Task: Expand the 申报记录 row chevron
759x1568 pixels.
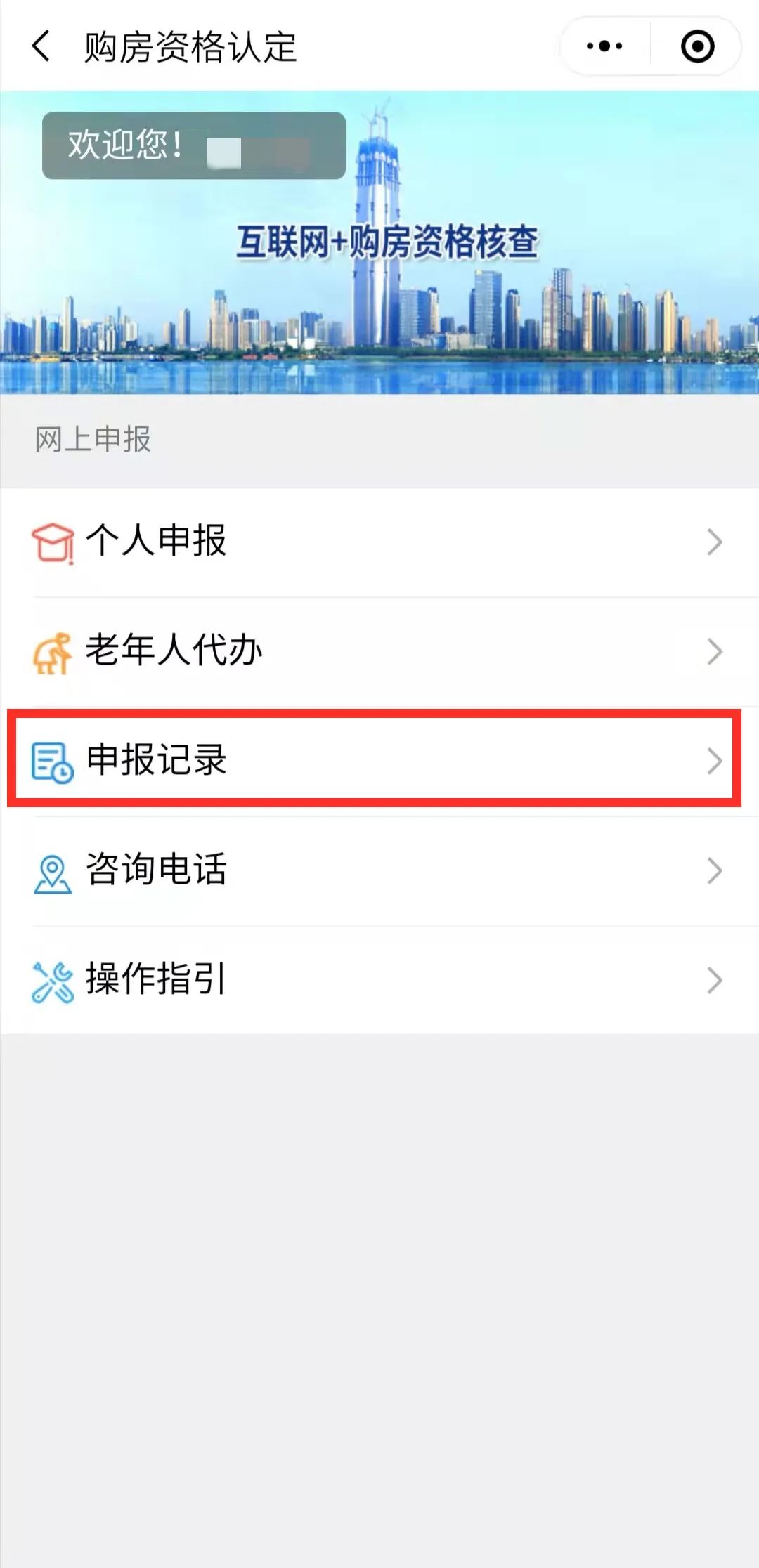Action: tap(715, 760)
